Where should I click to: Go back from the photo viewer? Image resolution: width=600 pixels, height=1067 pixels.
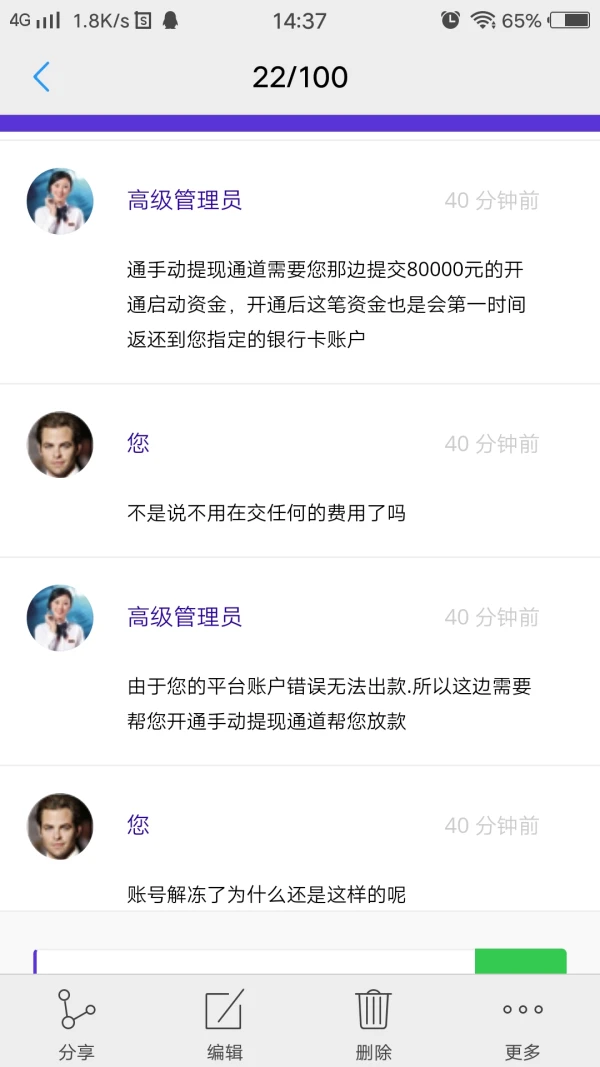point(41,77)
